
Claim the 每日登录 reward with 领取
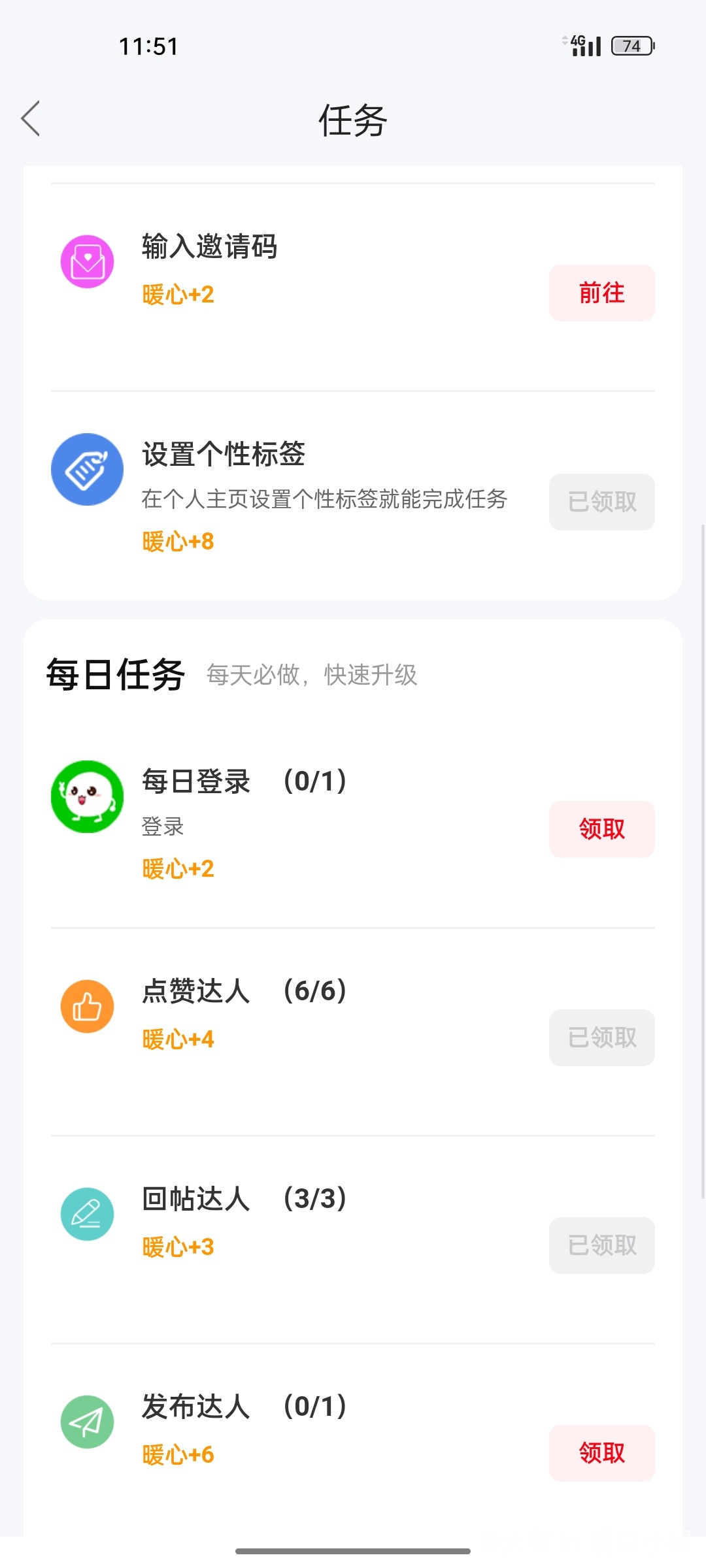point(601,829)
